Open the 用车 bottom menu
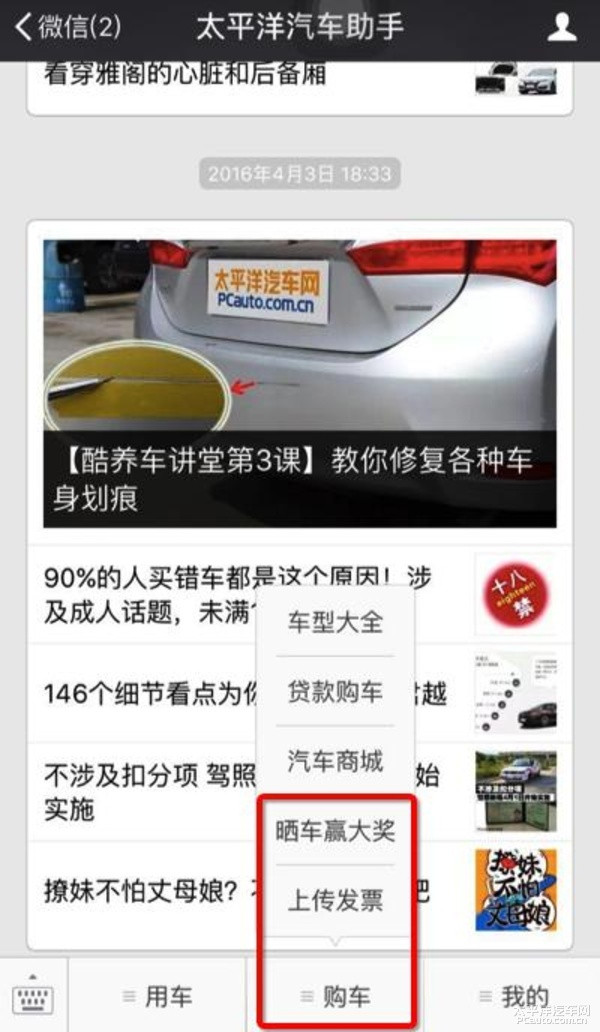Screen dimensions: 600x1032 coord(158,996)
